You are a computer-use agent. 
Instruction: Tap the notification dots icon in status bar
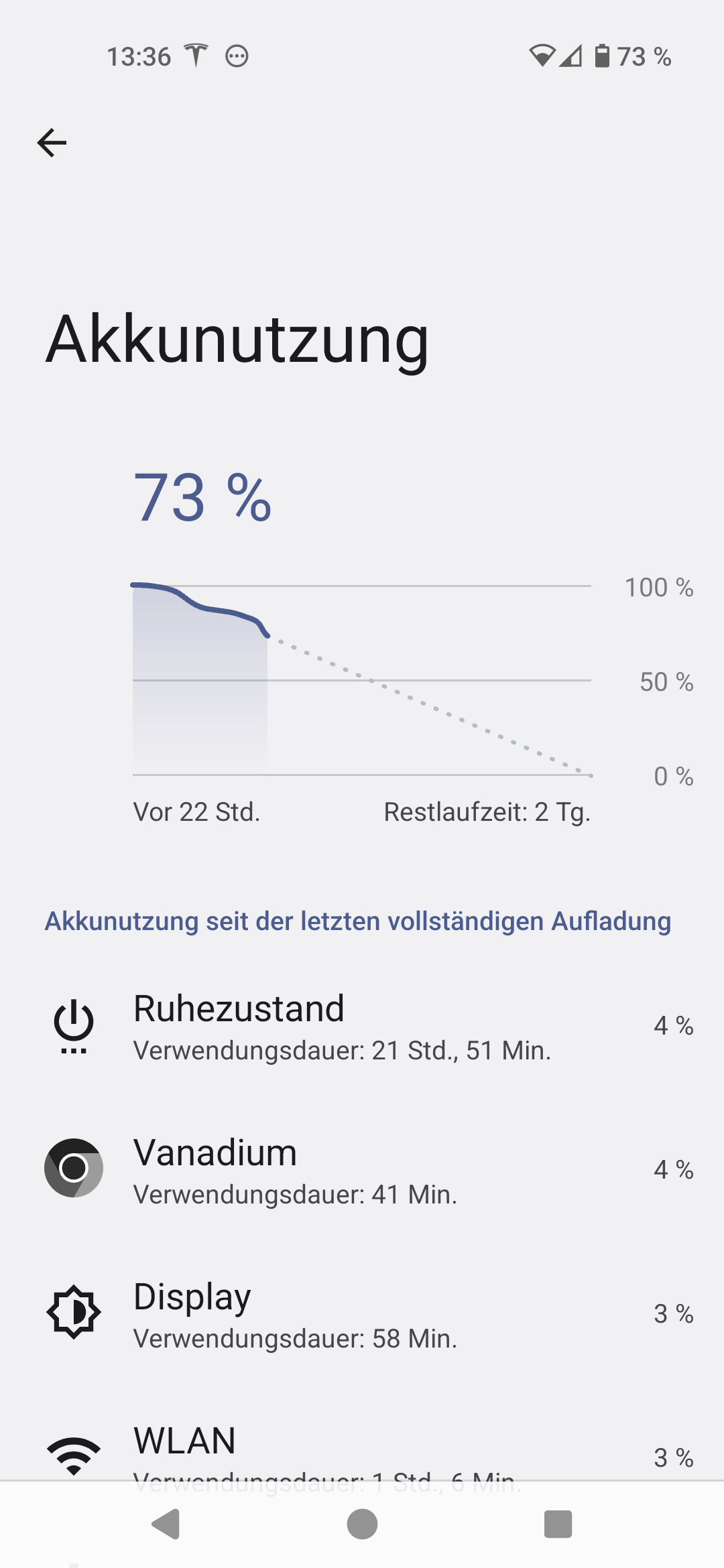tap(238, 57)
